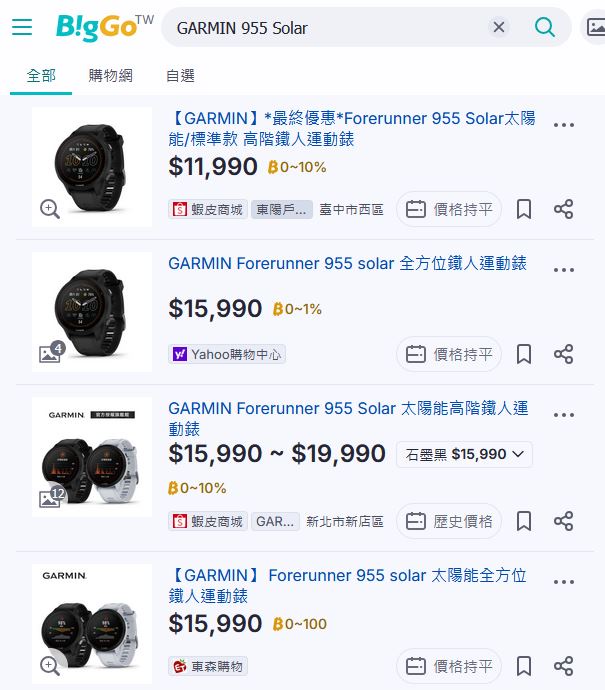Open more options for the Yahoo購物中心 listing

pos(564,270)
